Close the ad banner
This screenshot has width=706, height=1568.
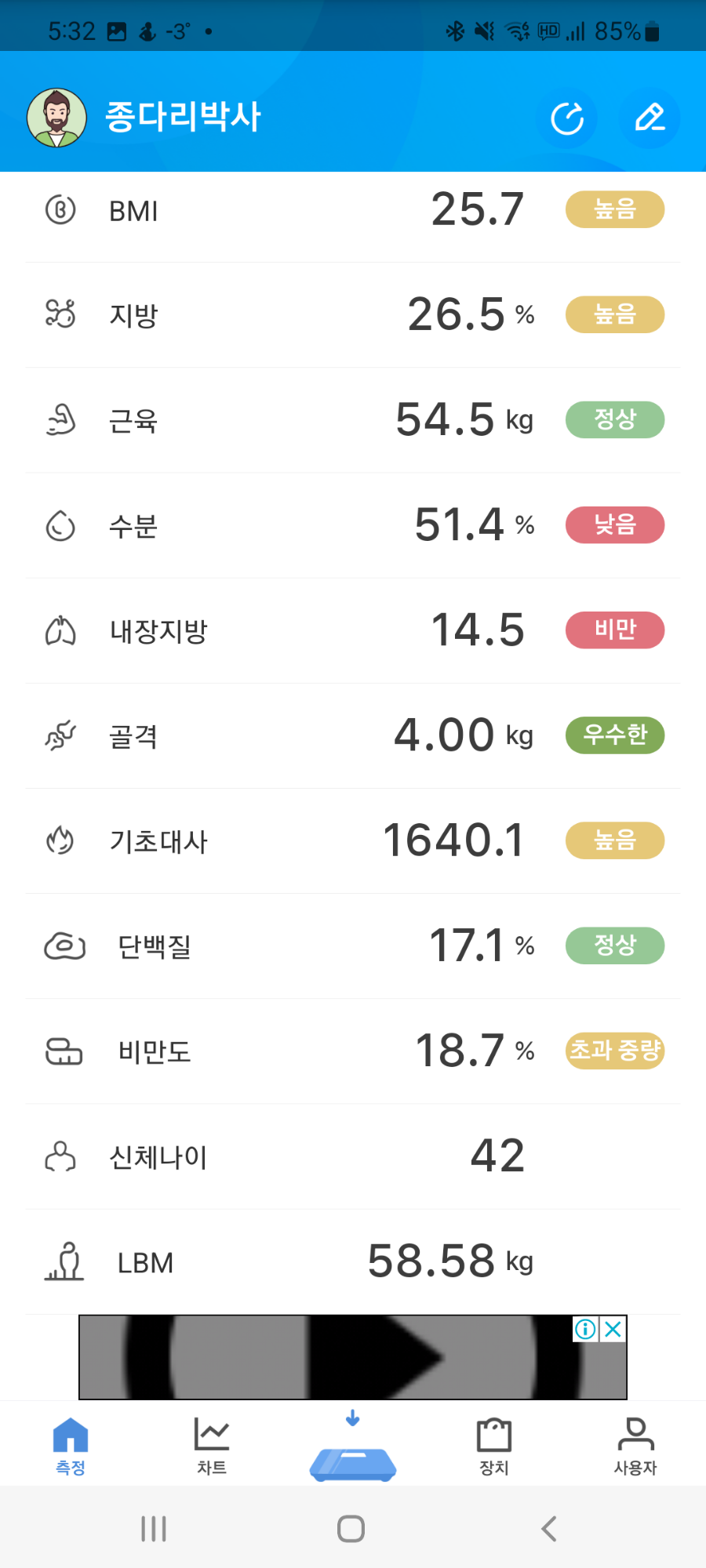tap(613, 1329)
